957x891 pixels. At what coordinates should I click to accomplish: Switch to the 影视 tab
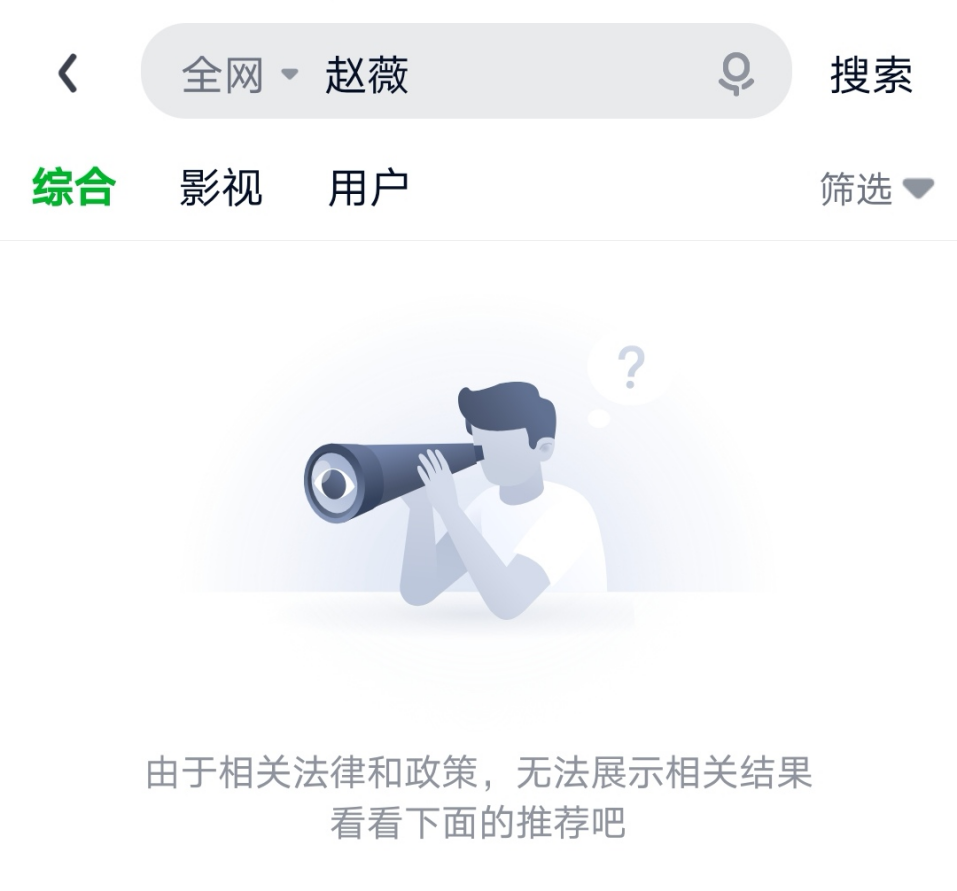coord(221,188)
